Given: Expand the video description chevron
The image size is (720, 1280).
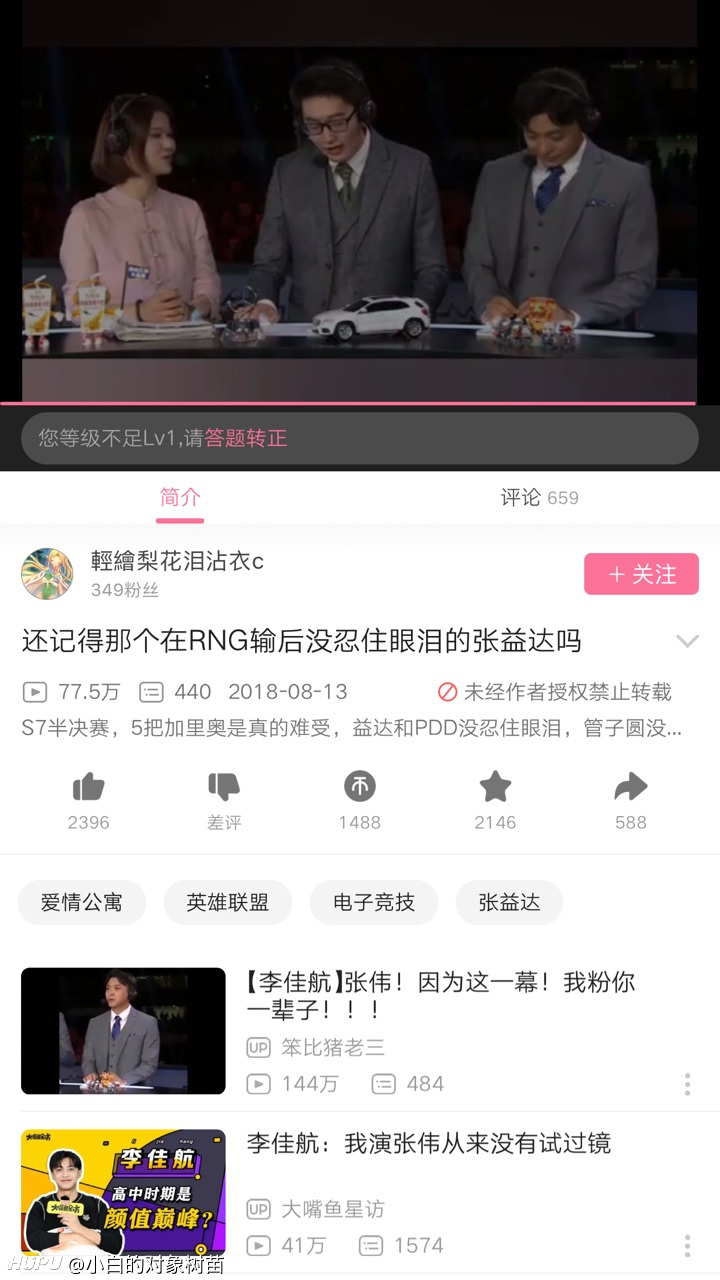Looking at the screenshot, I should coord(687,641).
